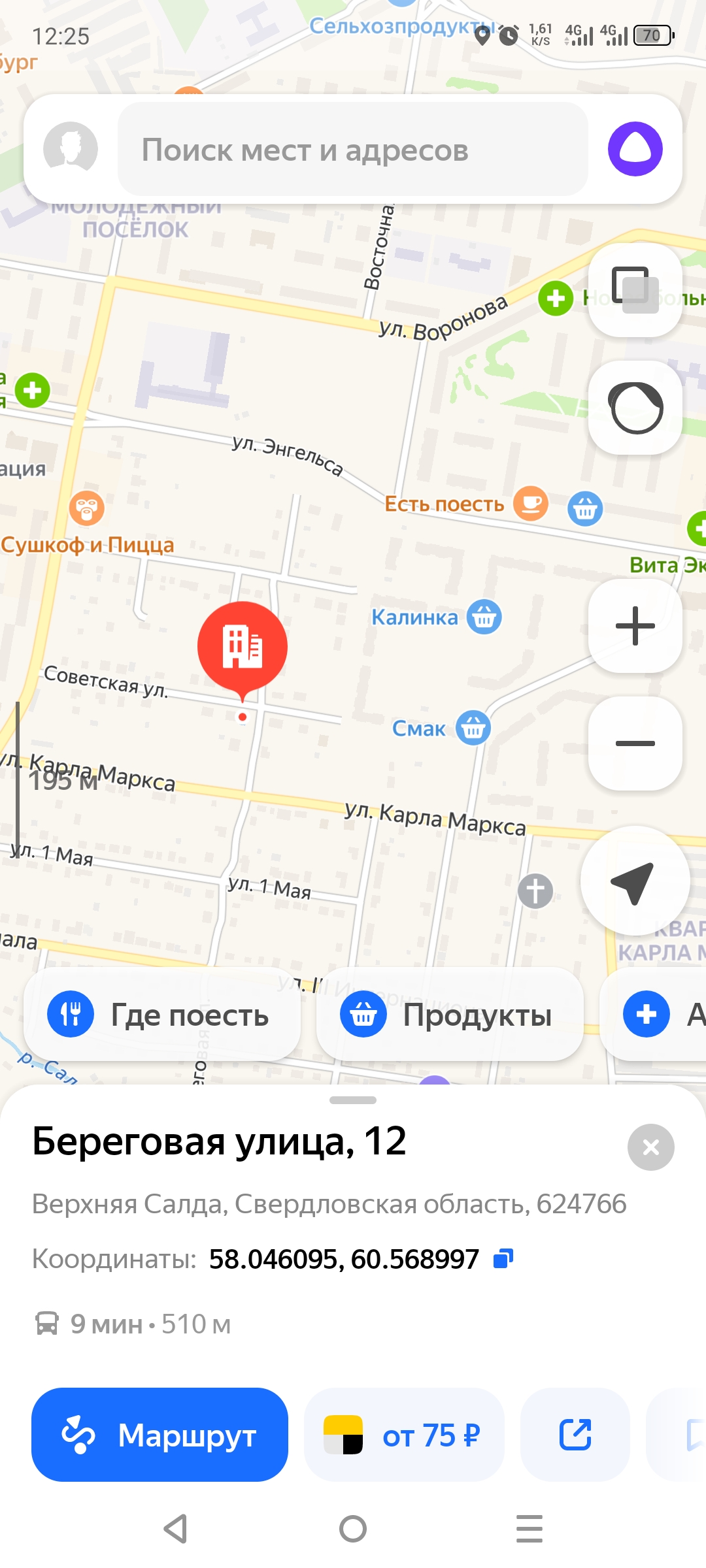
Task: Zoom out with the minus button
Action: tap(635, 743)
